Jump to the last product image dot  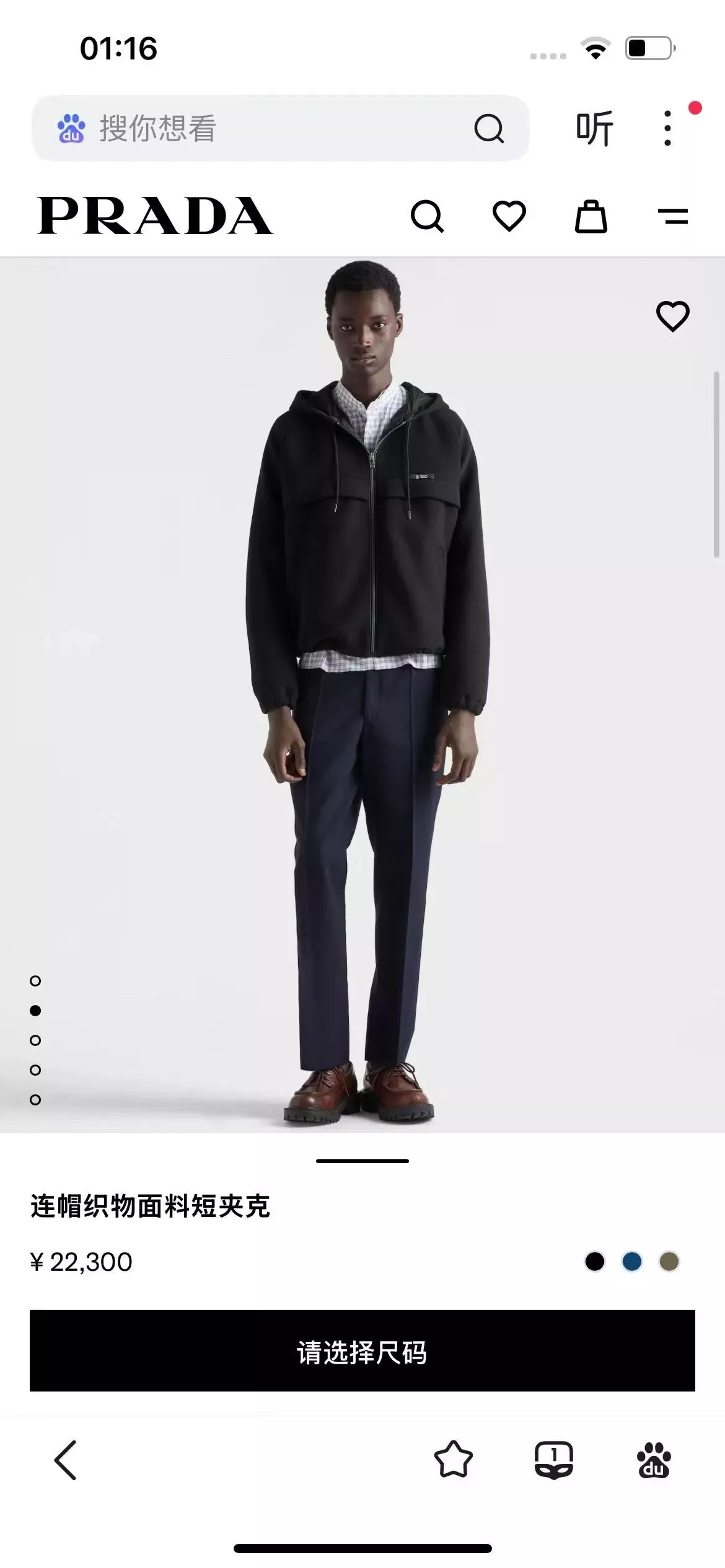(35, 1100)
